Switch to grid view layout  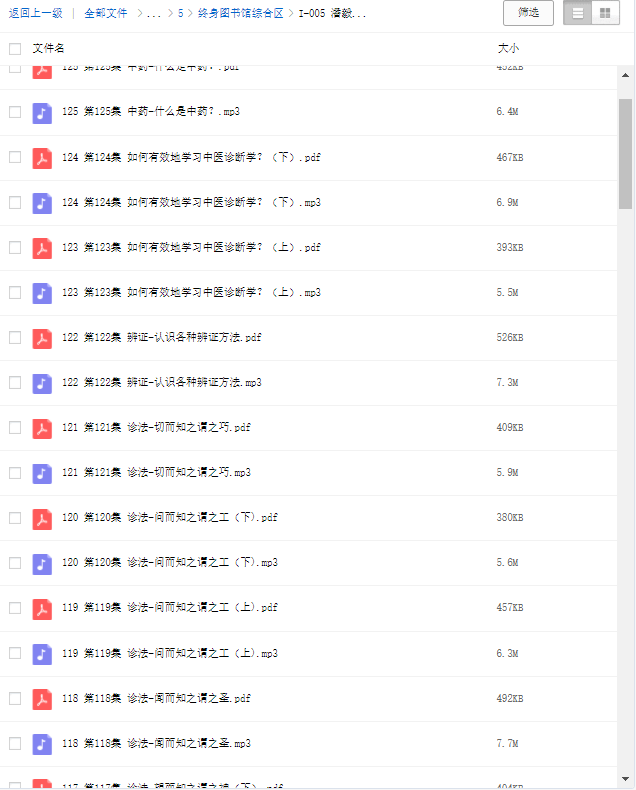605,13
